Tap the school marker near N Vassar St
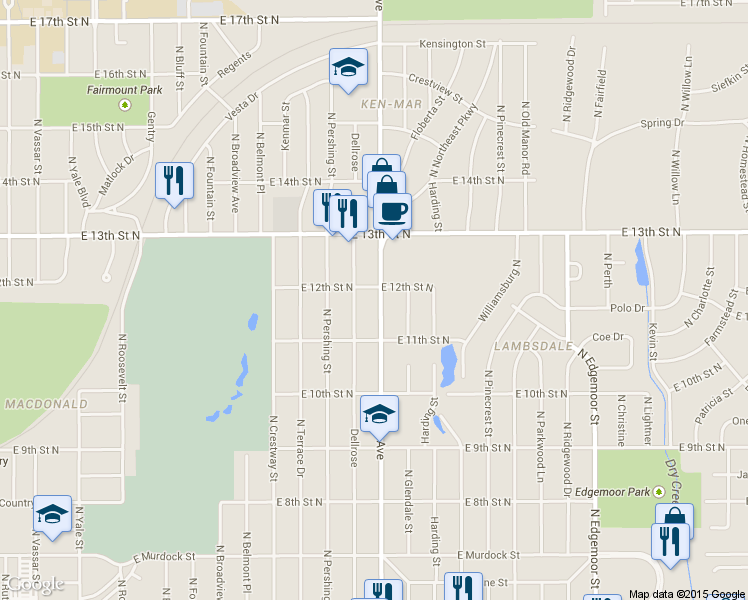Viewport: 748px width, 600px height. click(x=52, y=514)
